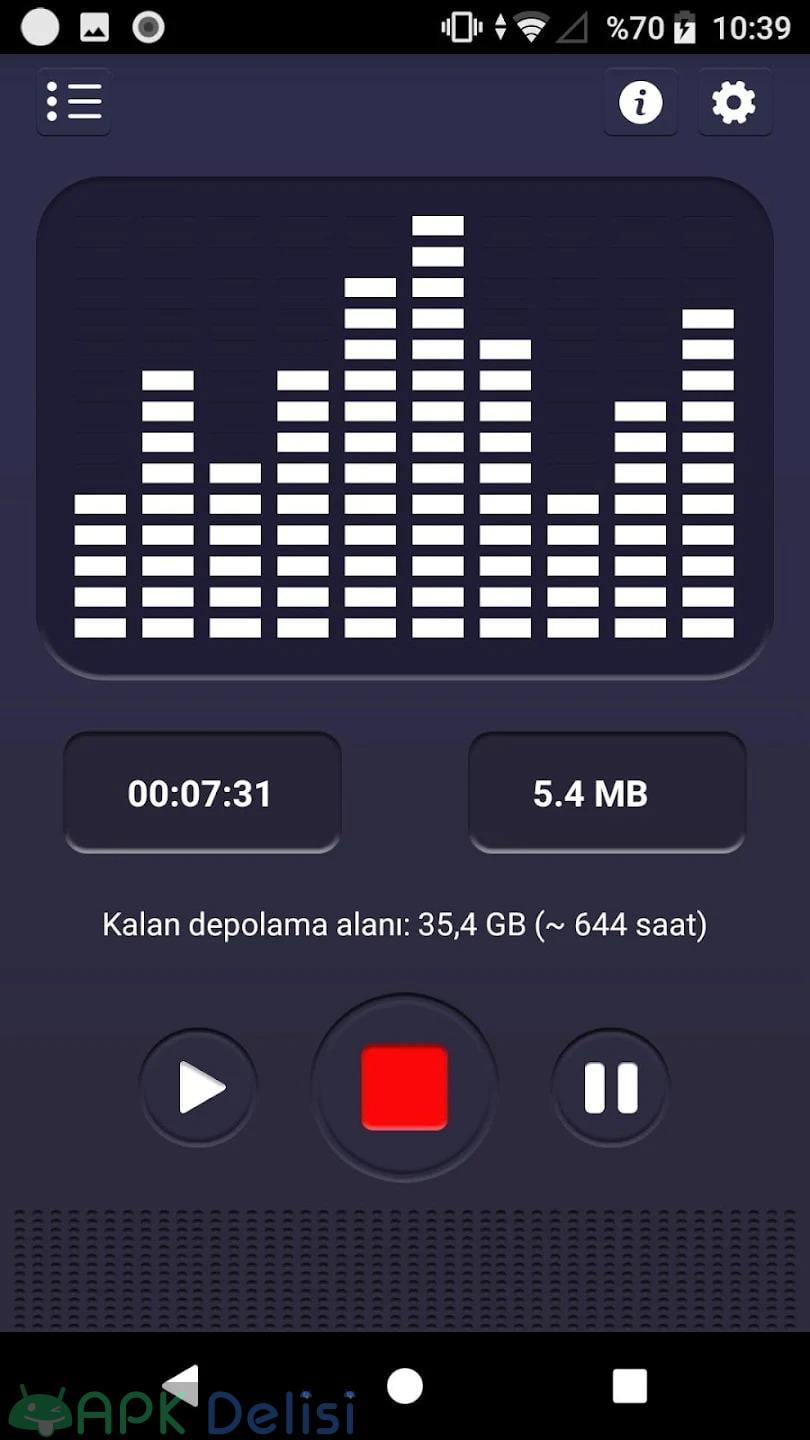Go back with the system back button
The width and height of the screenshot is (810, 1440).
(x=180, y=1386)
